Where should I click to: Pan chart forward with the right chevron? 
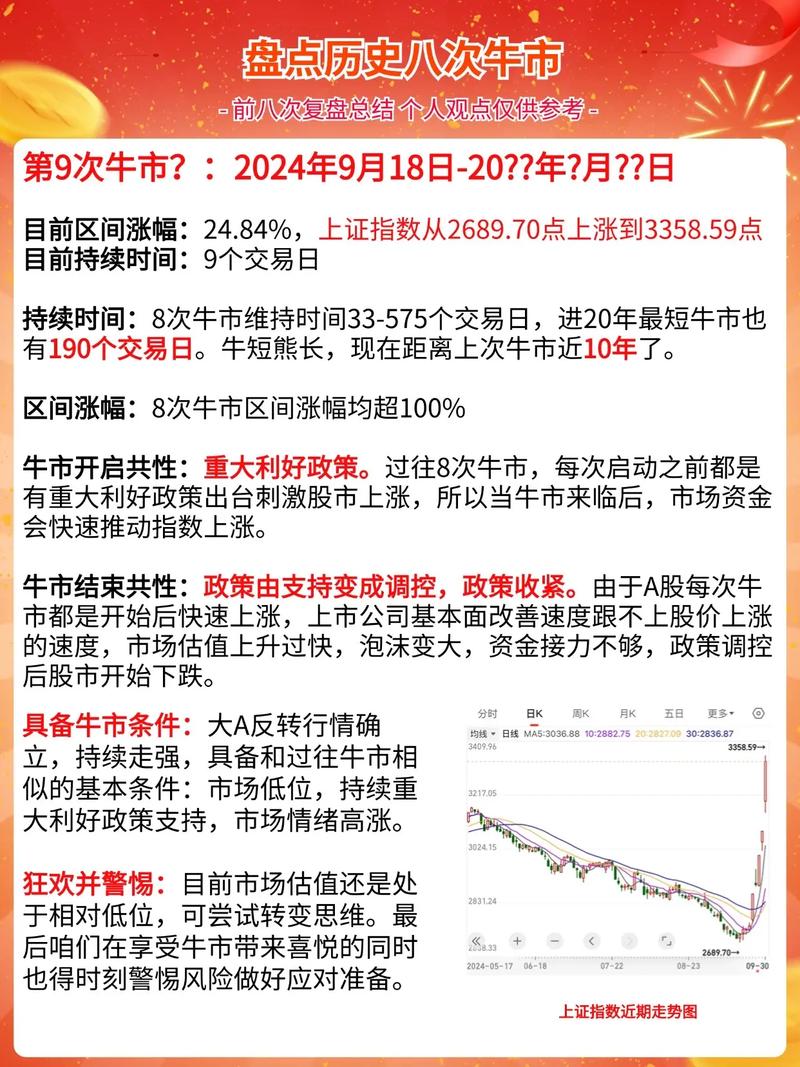click(627, 940)
